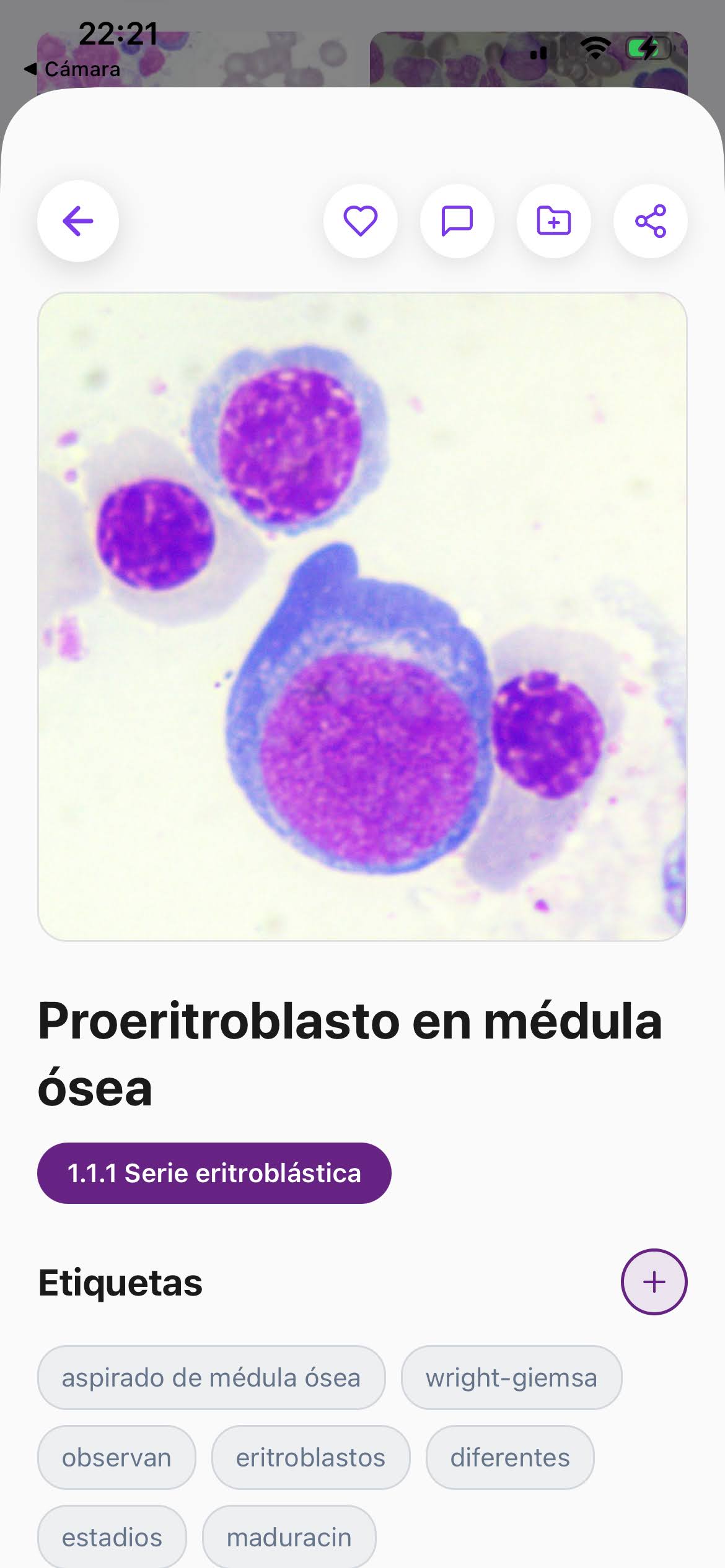Tap the aspirado de médula ósea tag
The image size is (725, 1568).
(x=211, y=1378)
